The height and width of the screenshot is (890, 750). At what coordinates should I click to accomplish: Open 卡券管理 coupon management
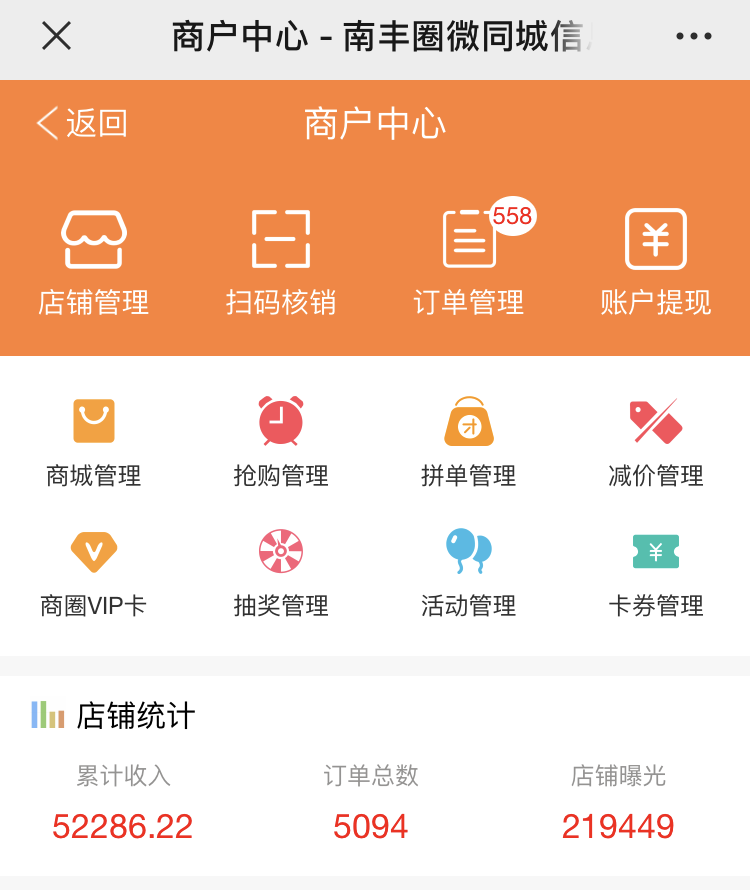pyautogui.click(x=656, y=572)
